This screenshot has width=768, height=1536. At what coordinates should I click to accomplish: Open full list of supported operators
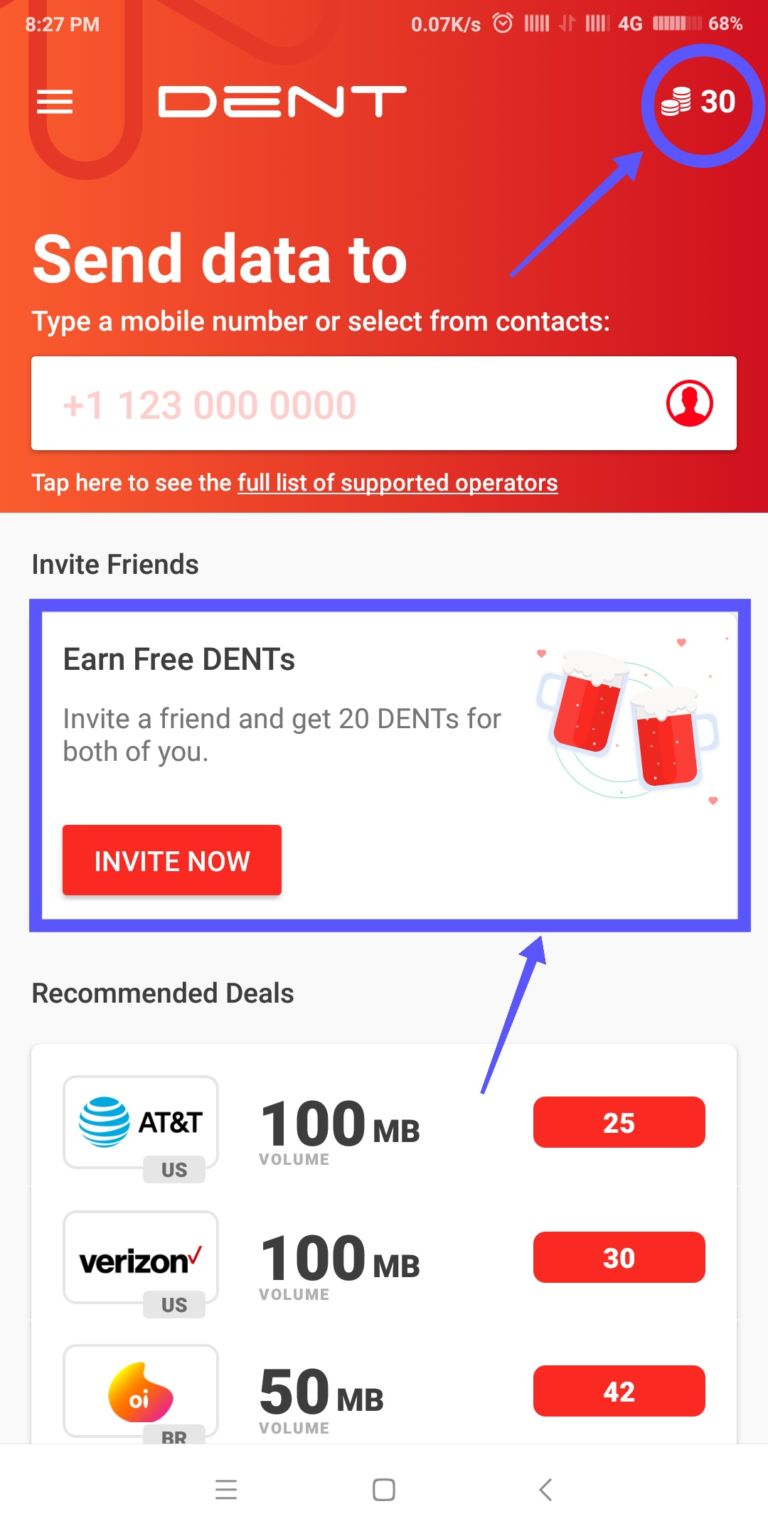point(397,483)
